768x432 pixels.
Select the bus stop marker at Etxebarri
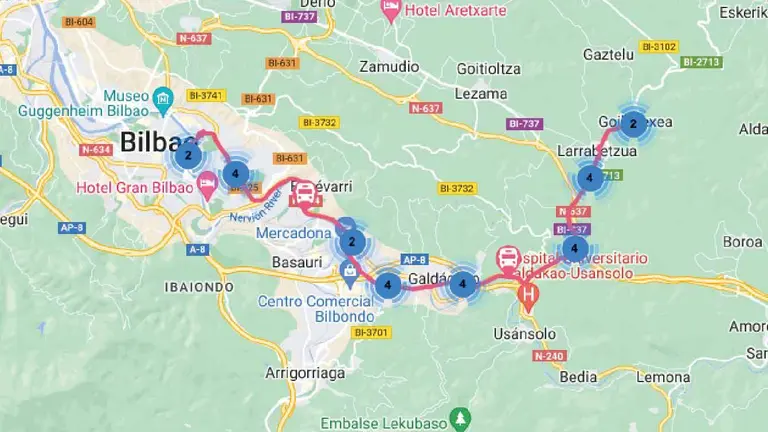point(301,193)
